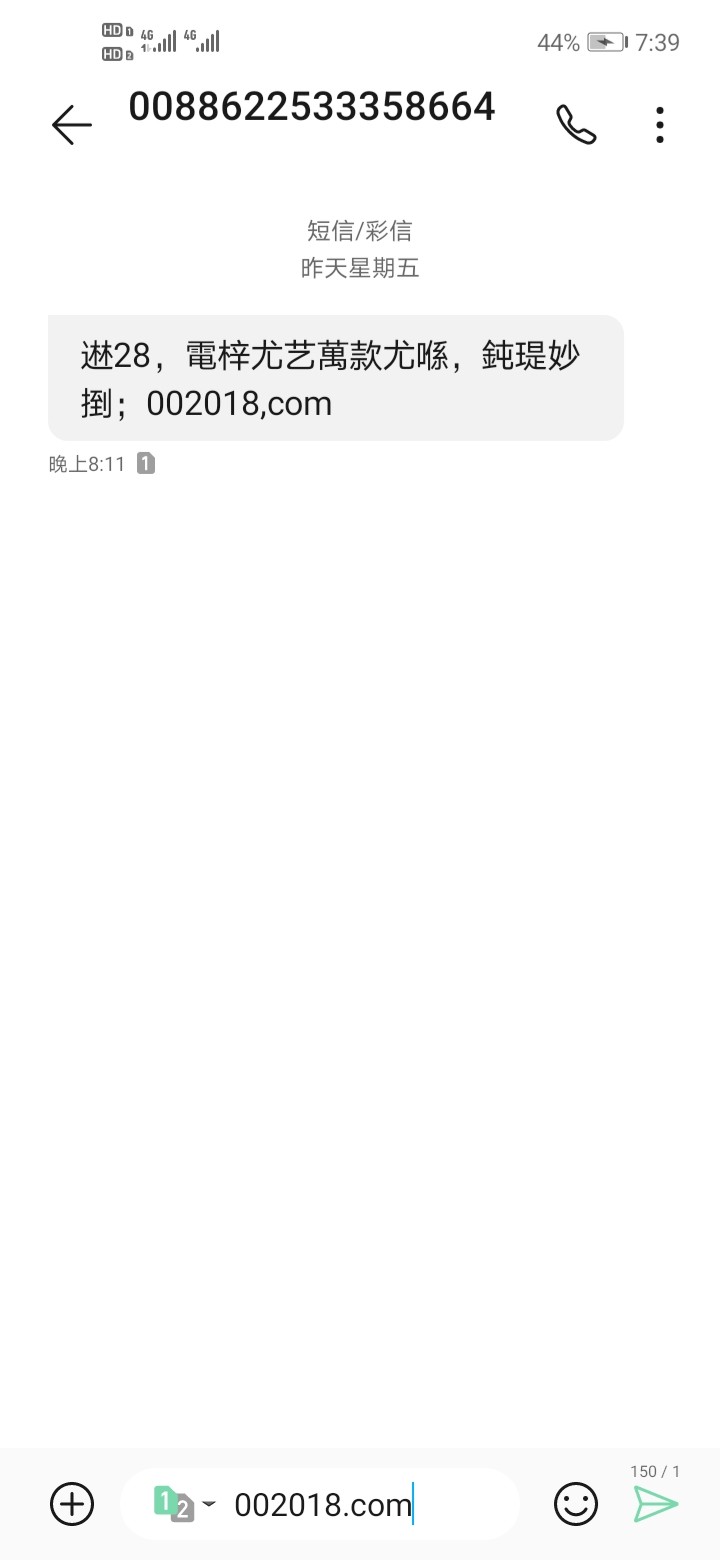Go back to the message list

pos(72,125)
